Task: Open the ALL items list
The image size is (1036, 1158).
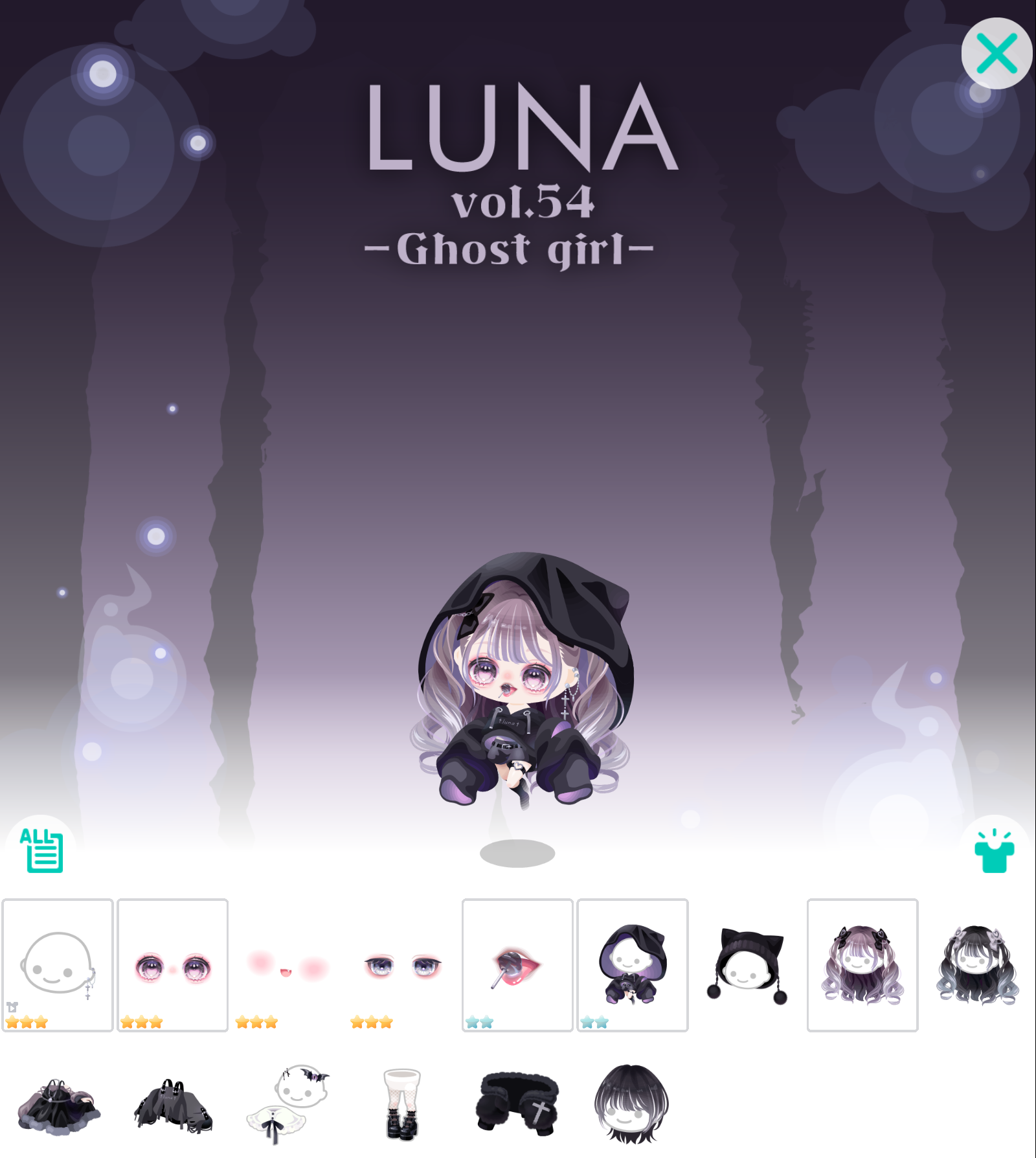Action: coord(41,850)
